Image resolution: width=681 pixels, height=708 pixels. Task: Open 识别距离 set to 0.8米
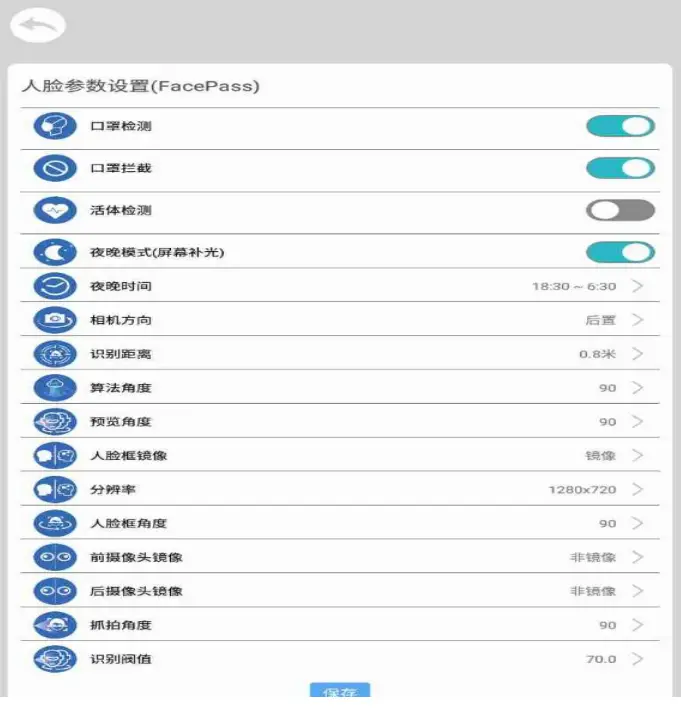(x=340, y=354)
